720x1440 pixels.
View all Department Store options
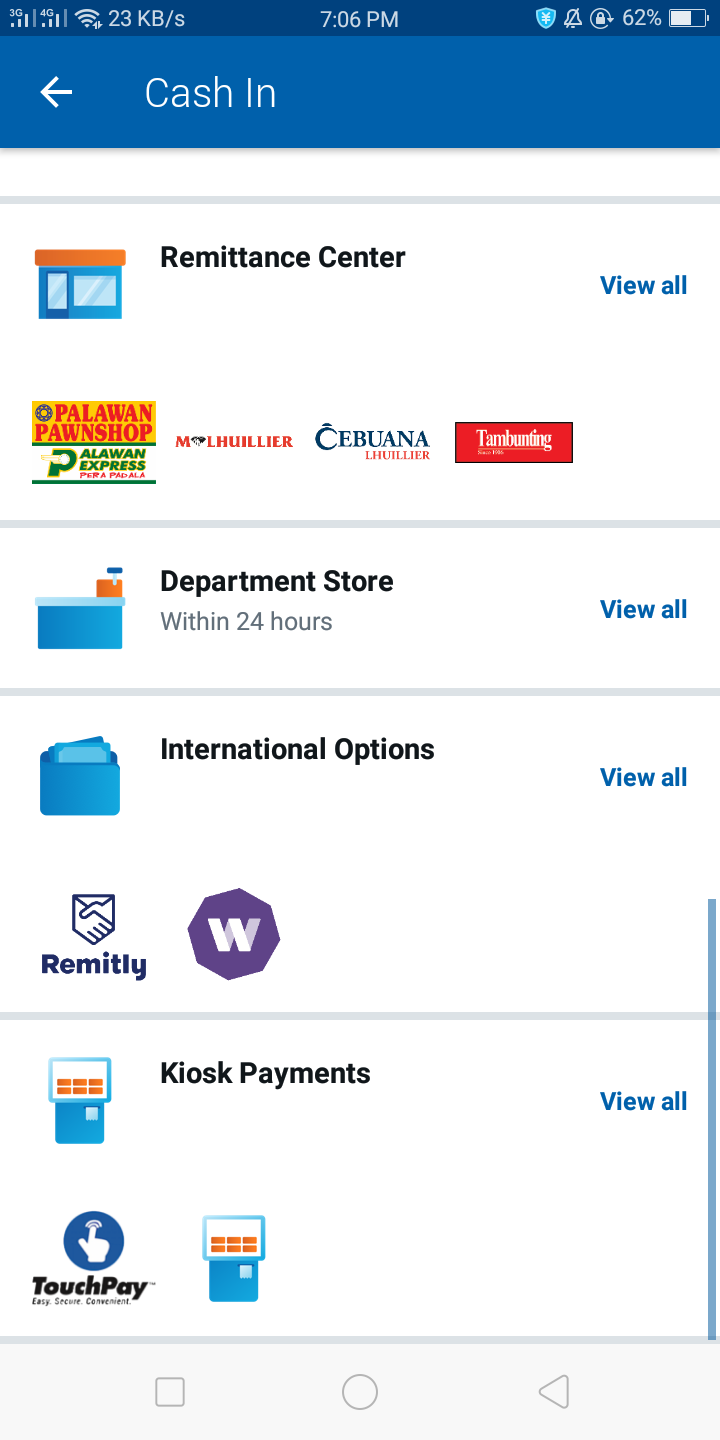(x=643, y=609)
